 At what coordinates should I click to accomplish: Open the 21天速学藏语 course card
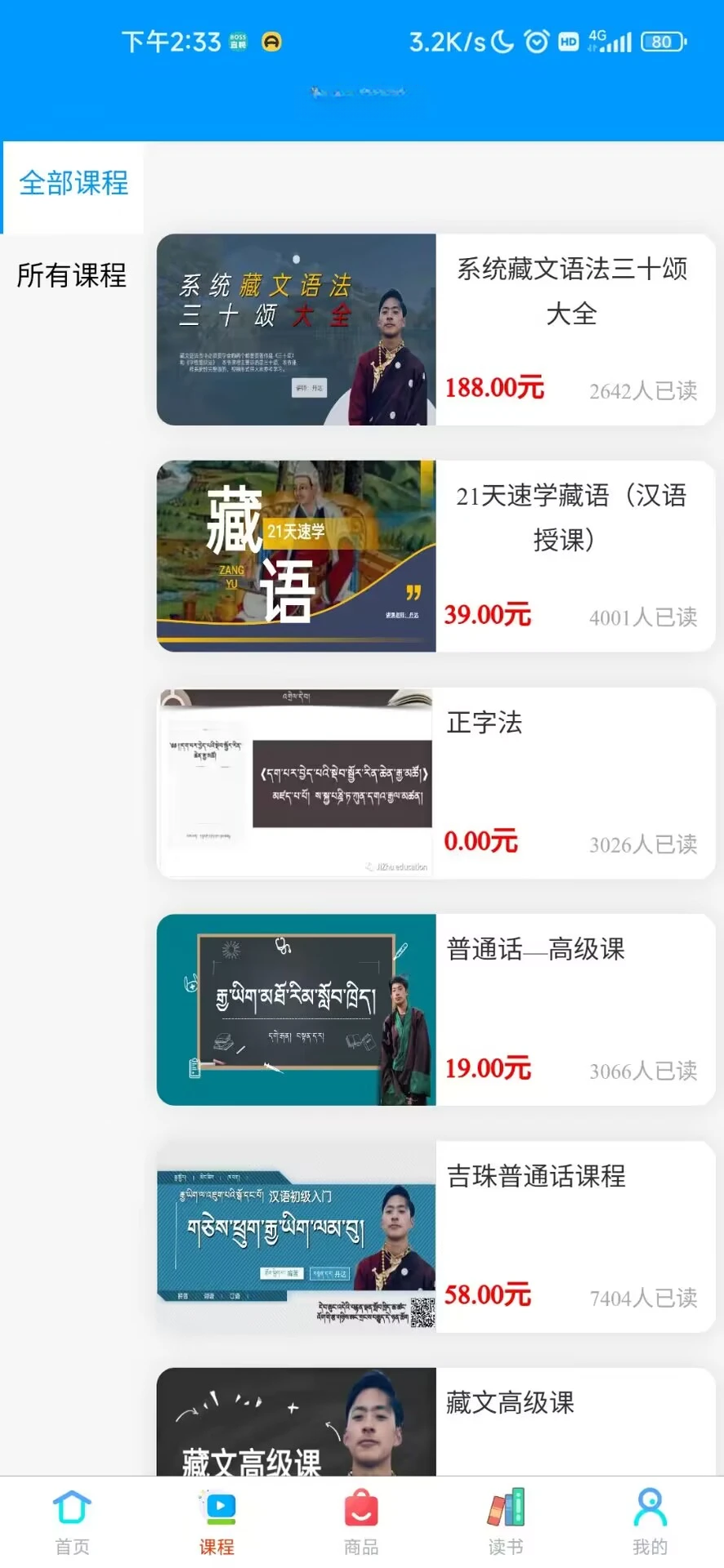pos(436,556)
